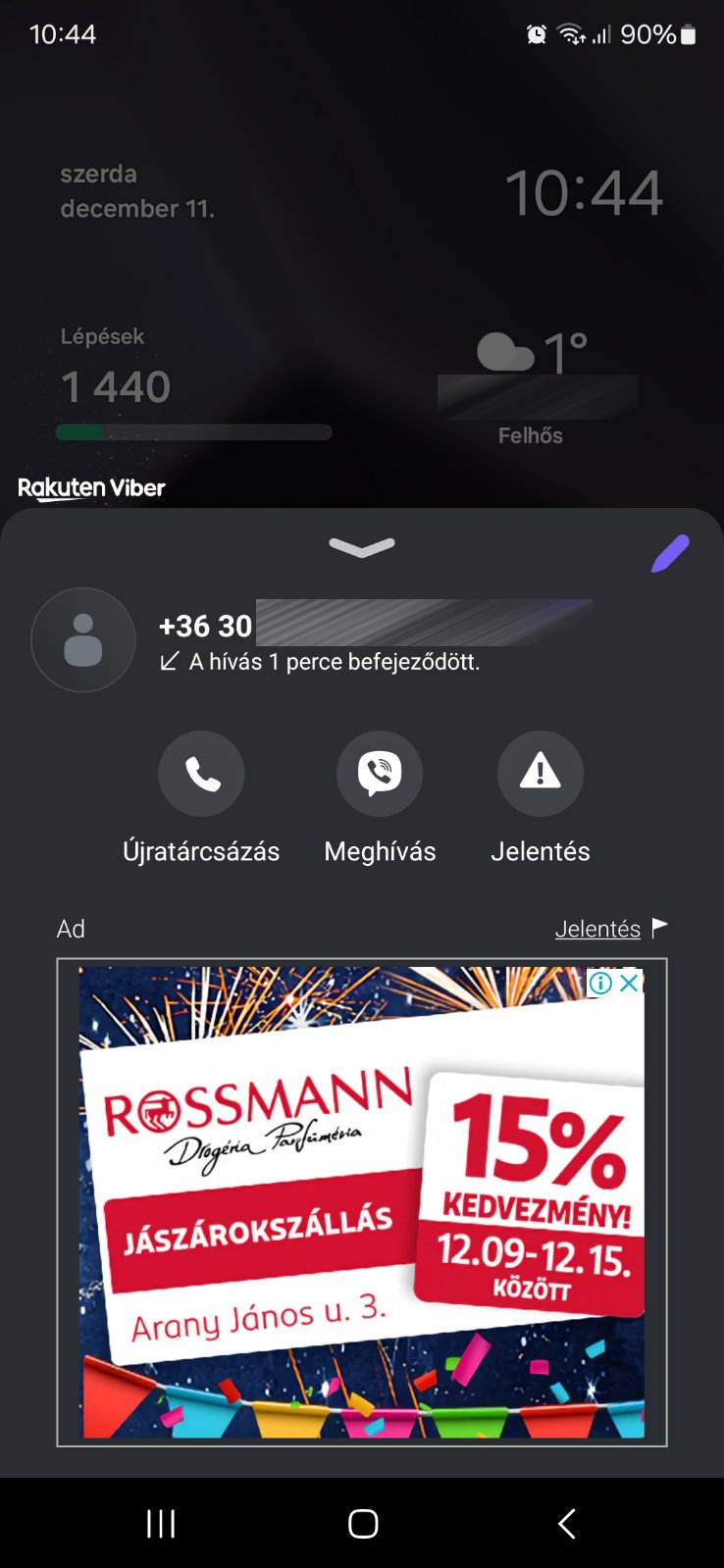Go back with the system back button

566,1523
